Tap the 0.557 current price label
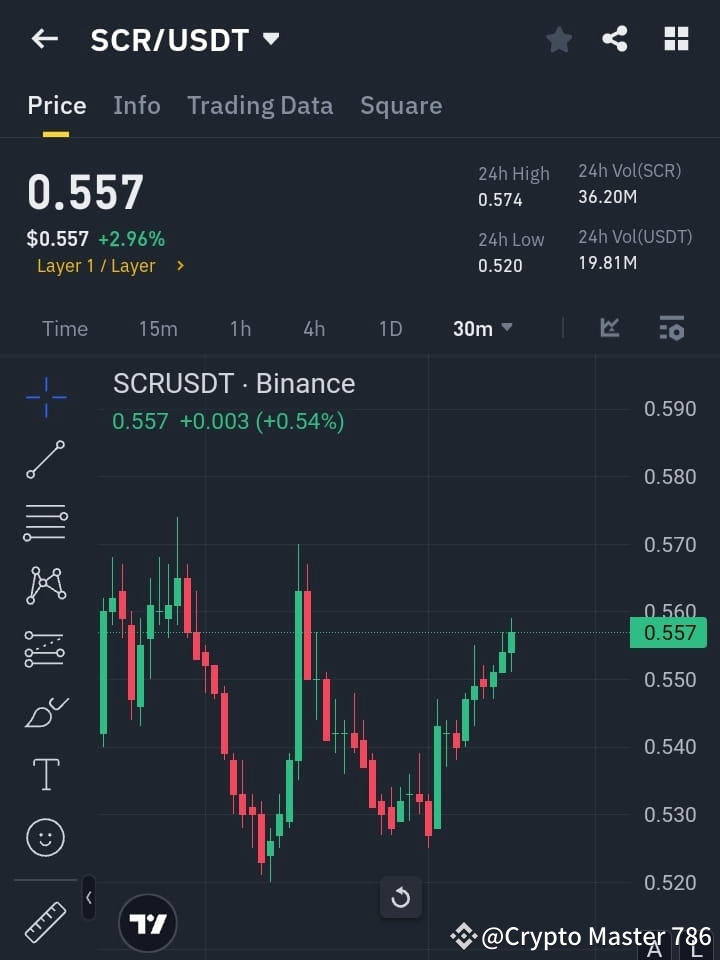 [x=668, y=632]
